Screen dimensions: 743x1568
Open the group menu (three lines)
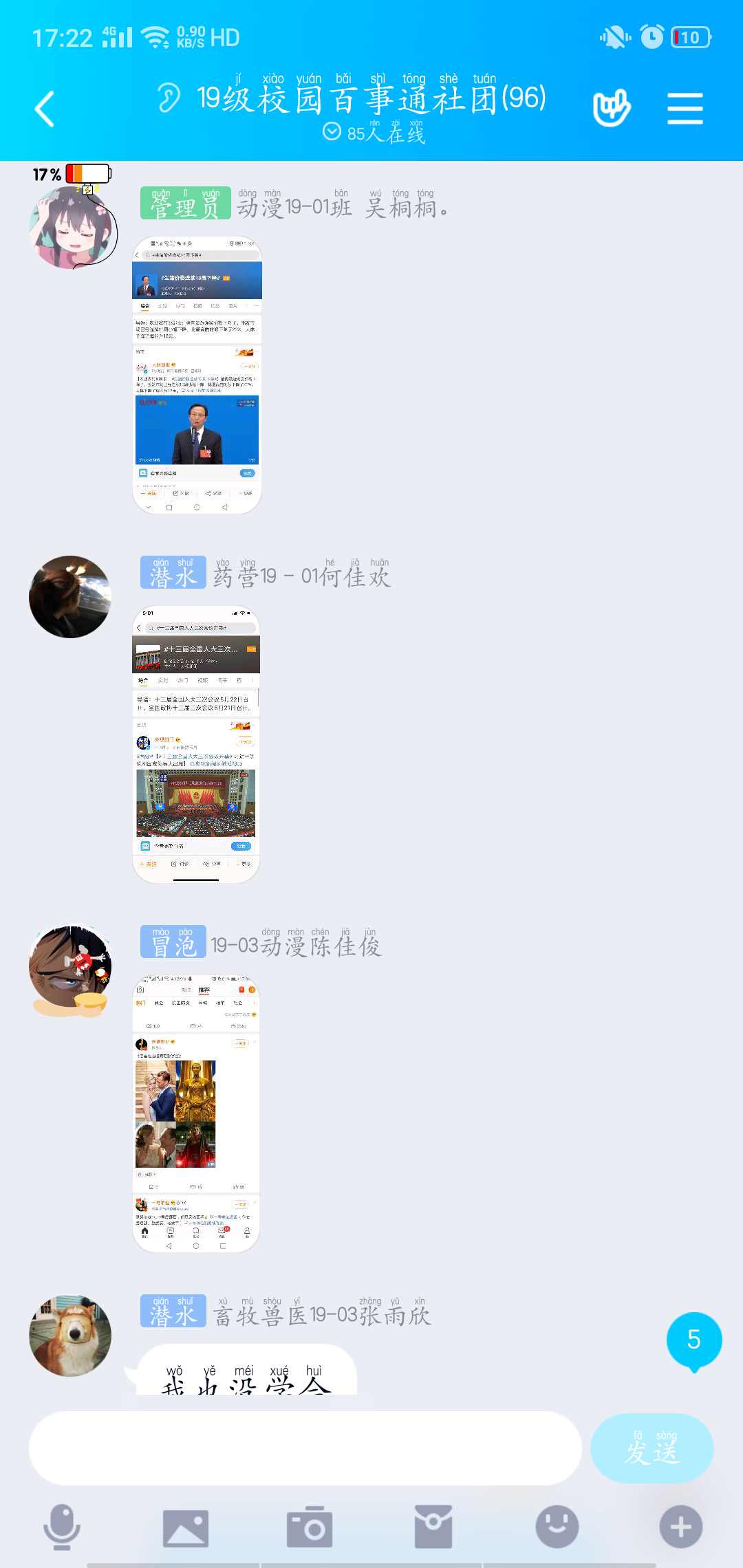pos(685,109)
